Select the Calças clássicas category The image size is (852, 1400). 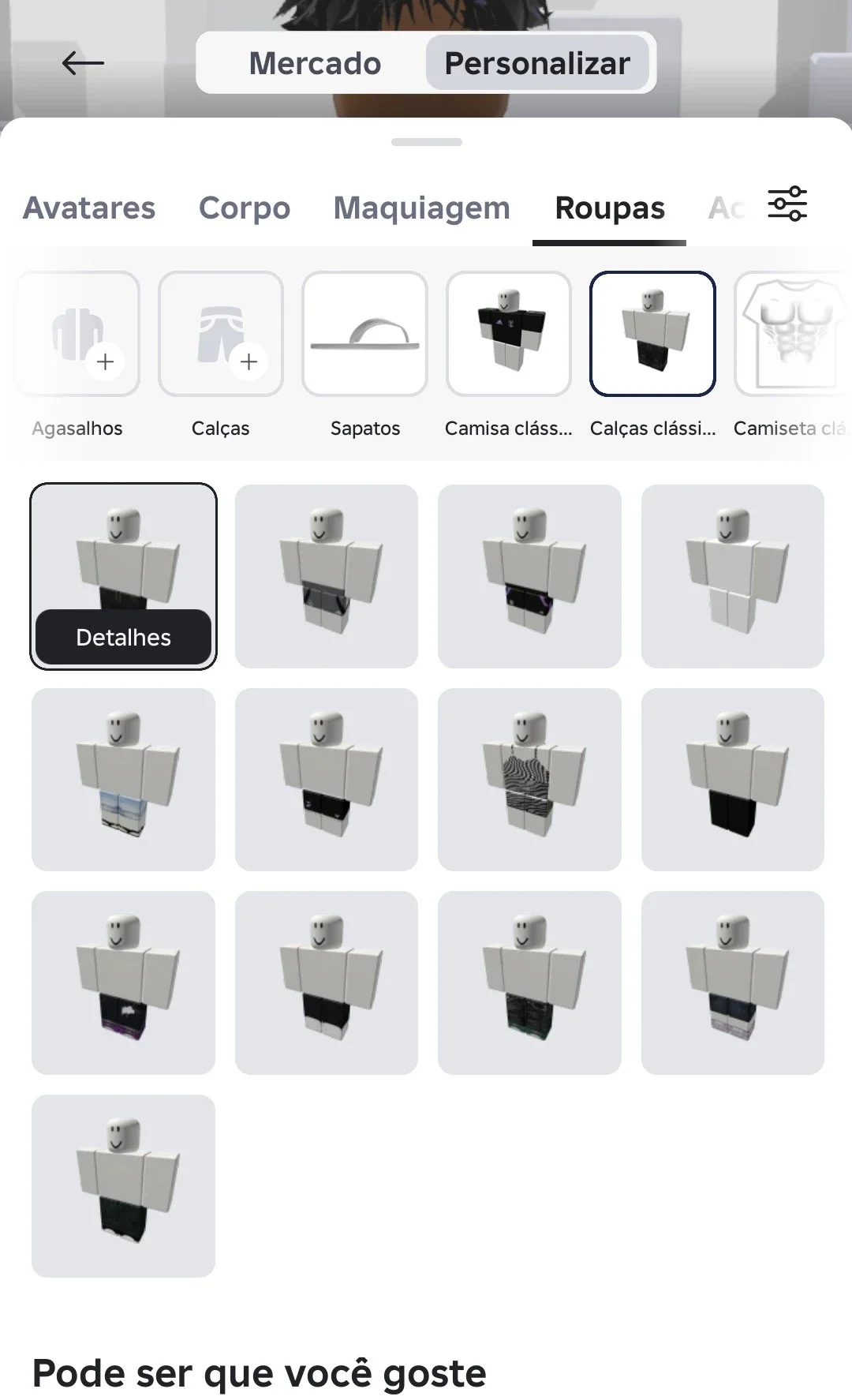tap(653, 334)
